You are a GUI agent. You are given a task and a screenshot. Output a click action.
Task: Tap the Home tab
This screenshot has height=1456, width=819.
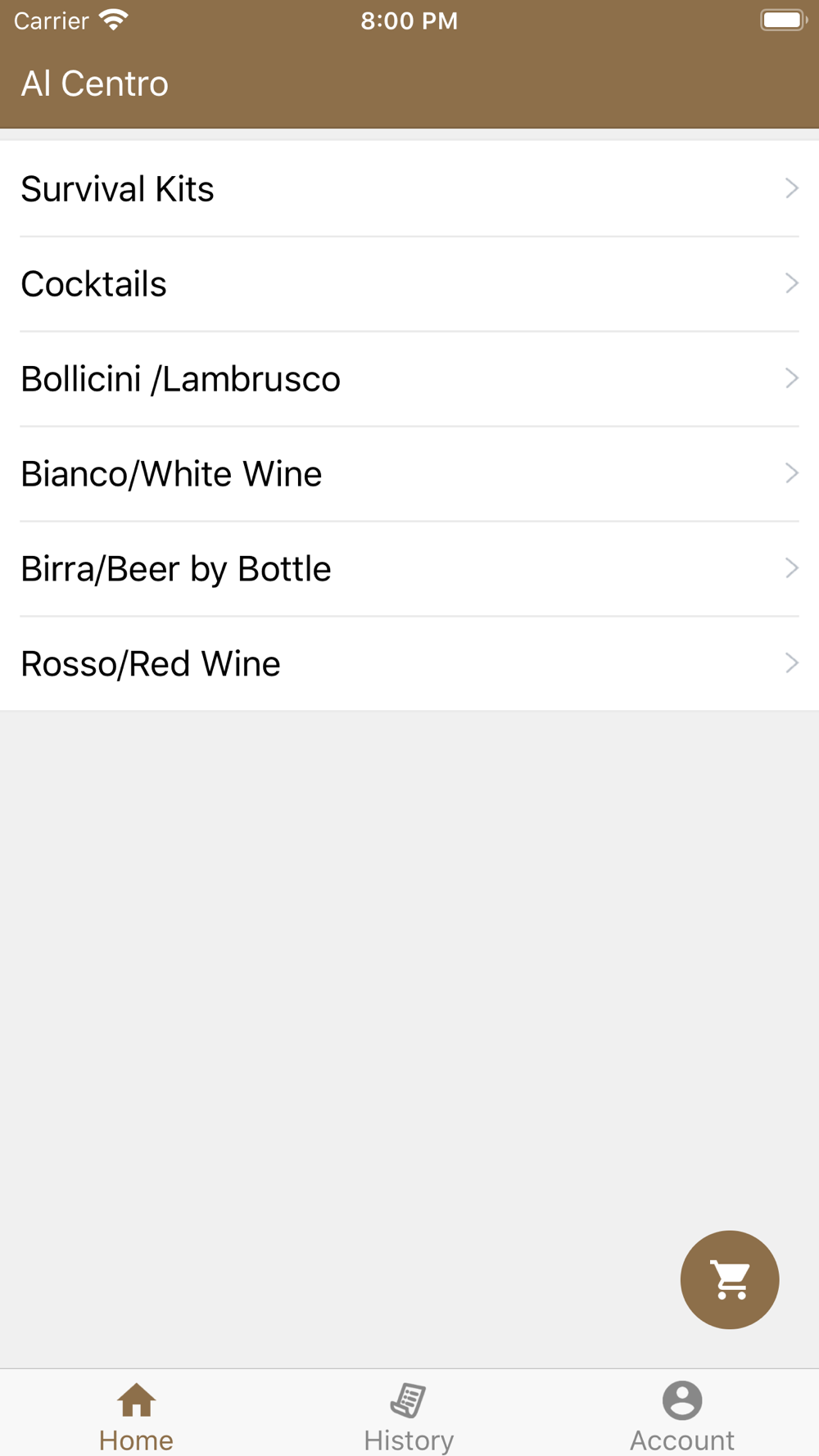[136, 1417]
